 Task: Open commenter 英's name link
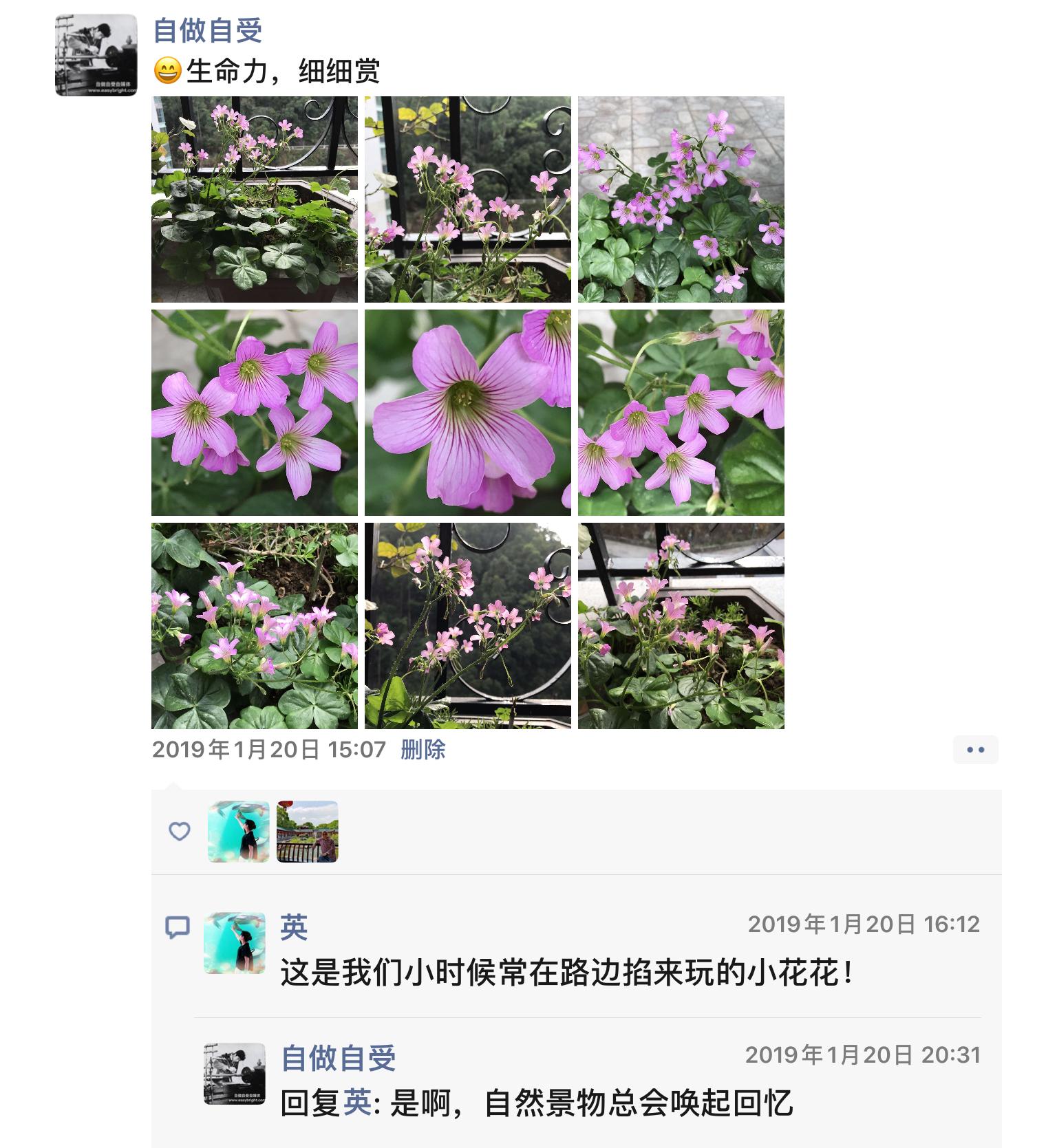click(x=293, y=927)
